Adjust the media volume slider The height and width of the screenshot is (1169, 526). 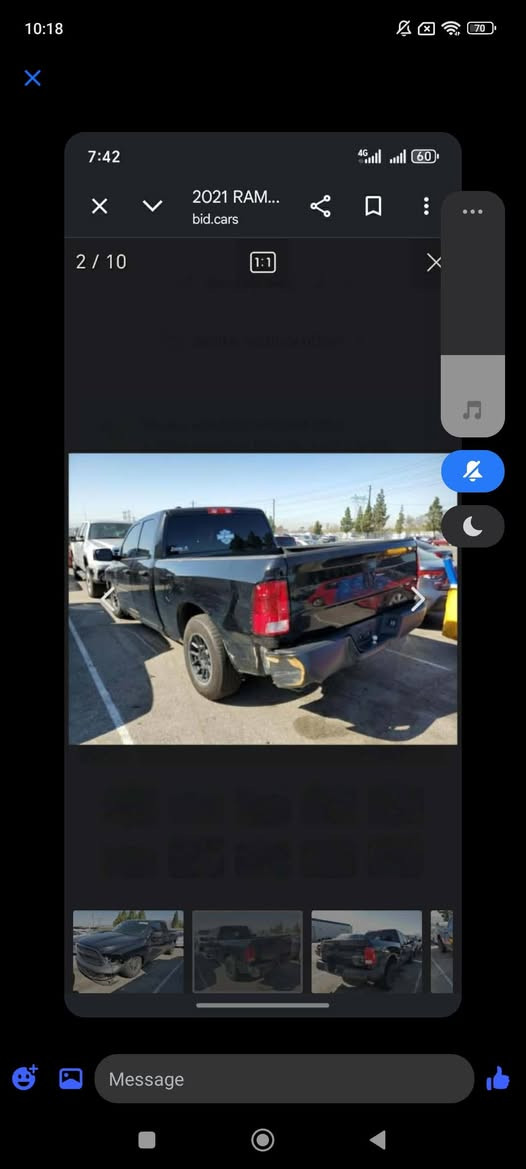(472, 314)
